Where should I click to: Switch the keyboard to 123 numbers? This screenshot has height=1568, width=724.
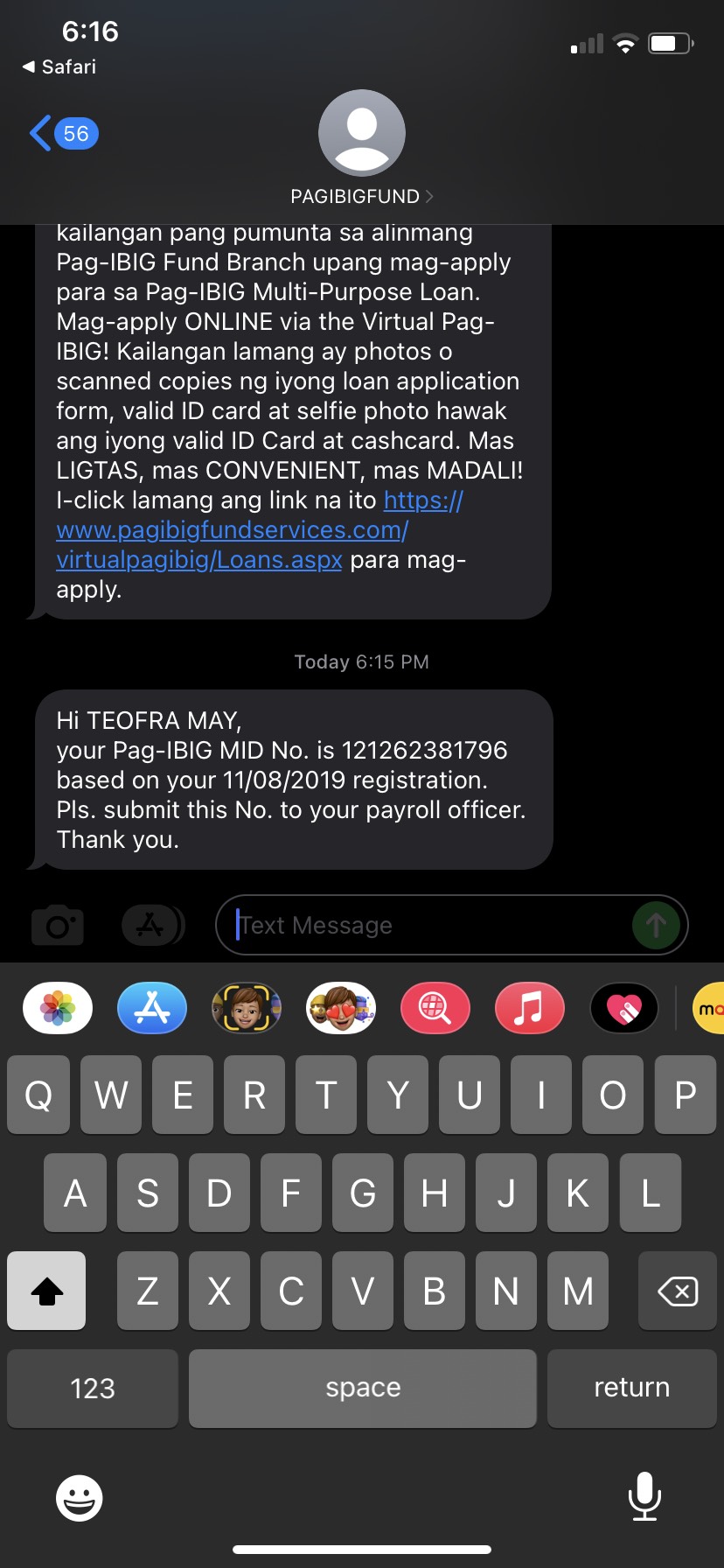pos(93,1388)
